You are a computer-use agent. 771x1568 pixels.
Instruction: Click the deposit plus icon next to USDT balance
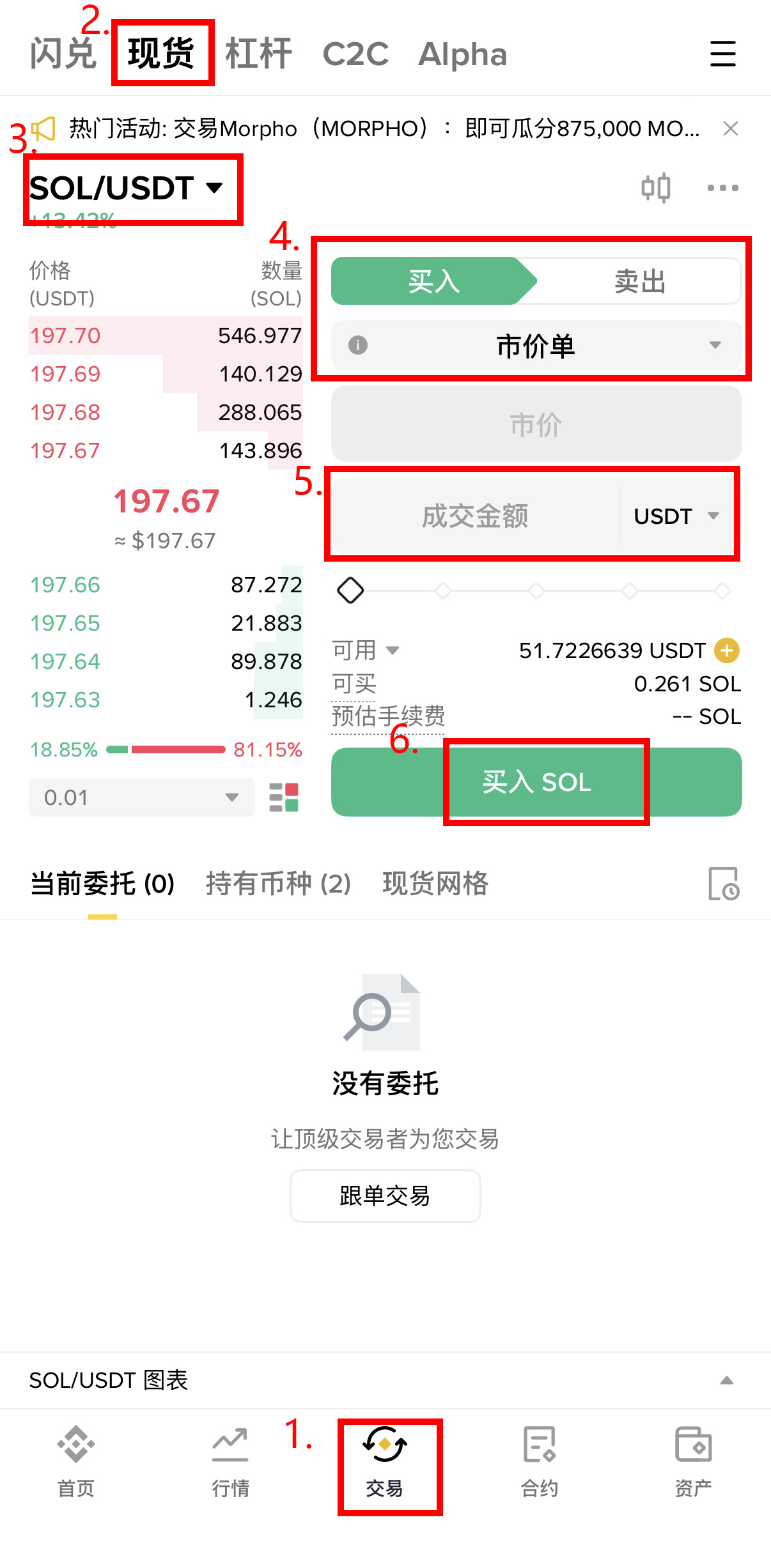point(727,650)
